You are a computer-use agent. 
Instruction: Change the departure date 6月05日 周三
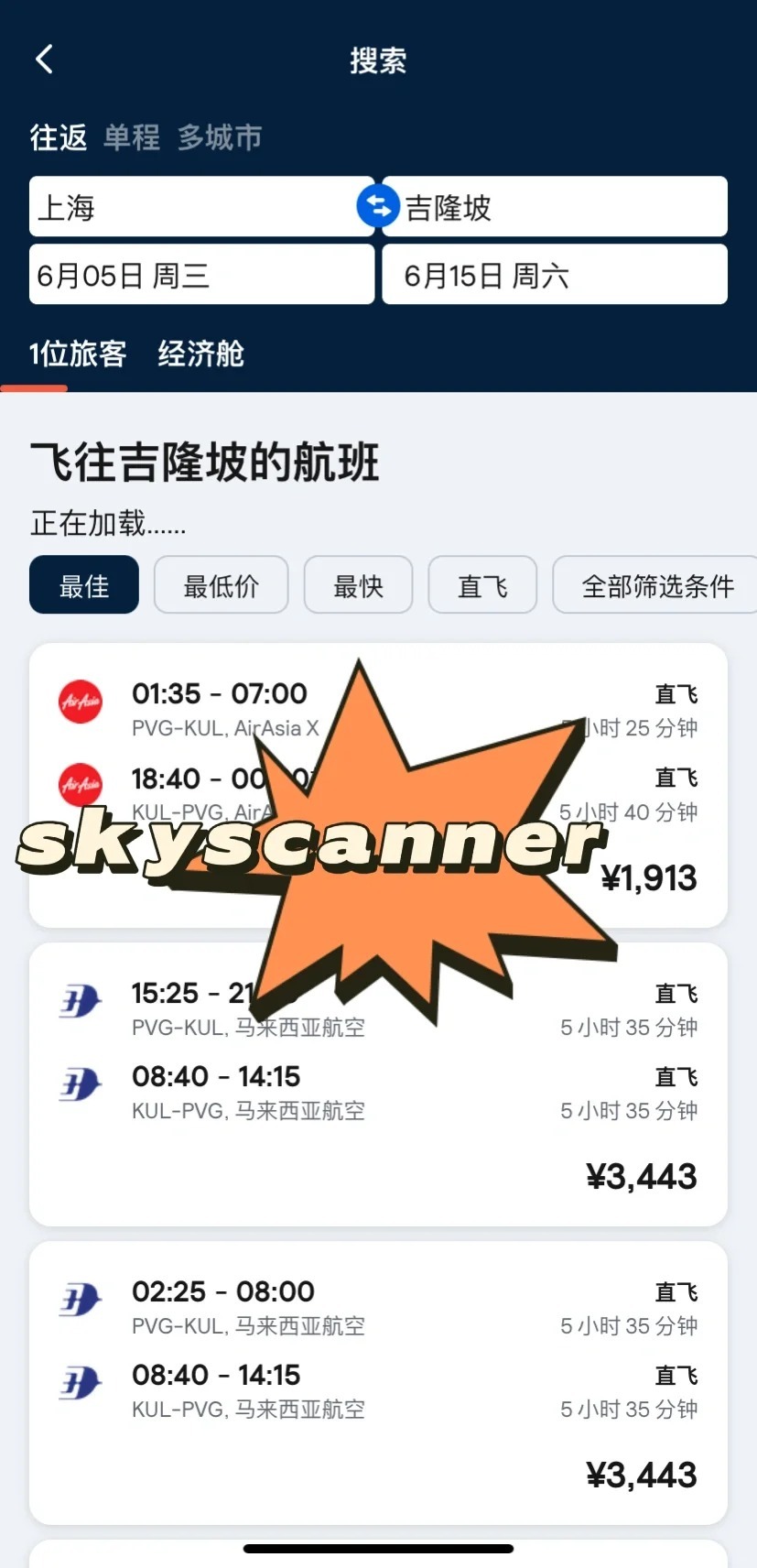point(201,275)
